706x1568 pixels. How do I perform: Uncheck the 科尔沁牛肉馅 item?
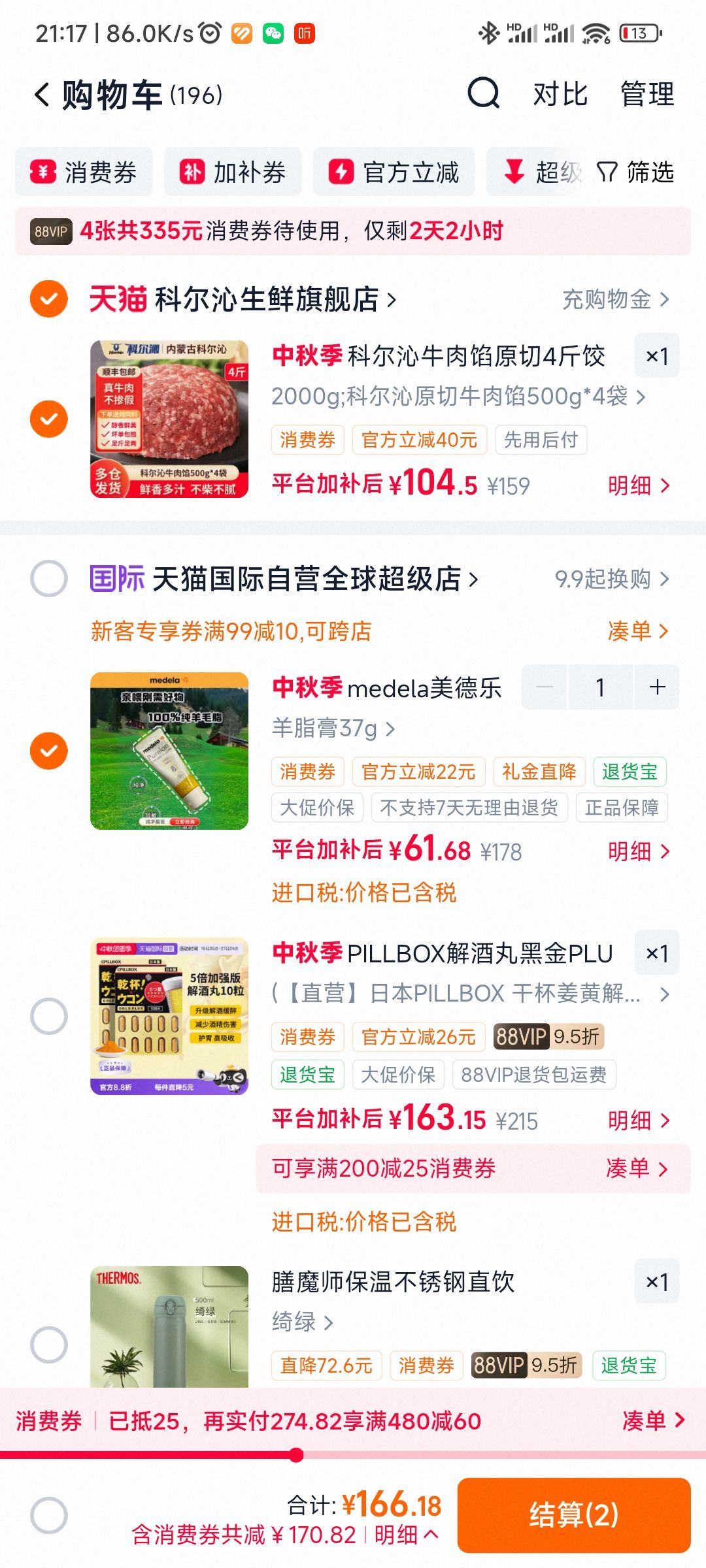(x=49, y=419)
